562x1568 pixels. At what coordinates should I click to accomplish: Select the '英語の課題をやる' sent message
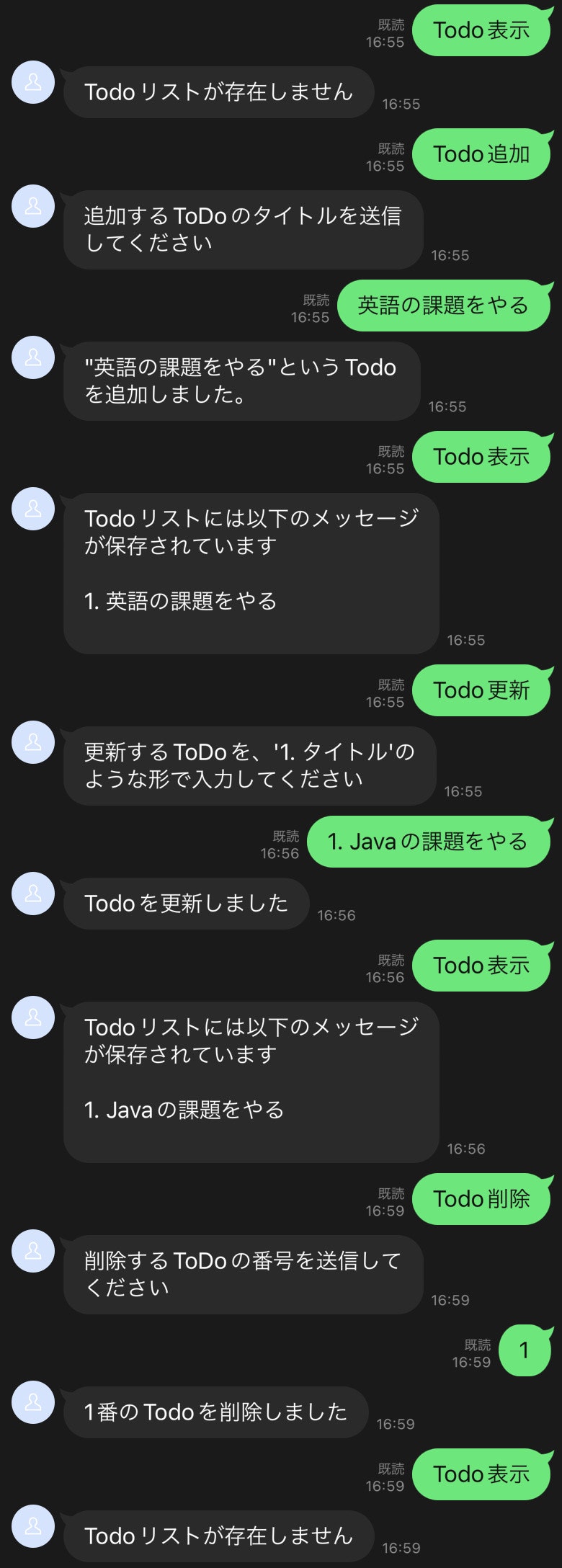(444, 305)
